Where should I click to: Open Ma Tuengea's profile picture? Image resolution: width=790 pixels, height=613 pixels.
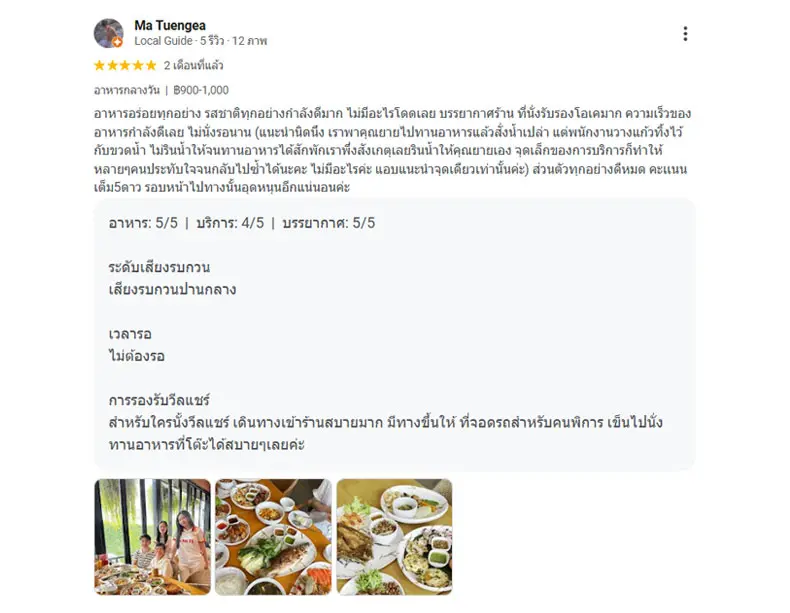(x=108, y=33)
